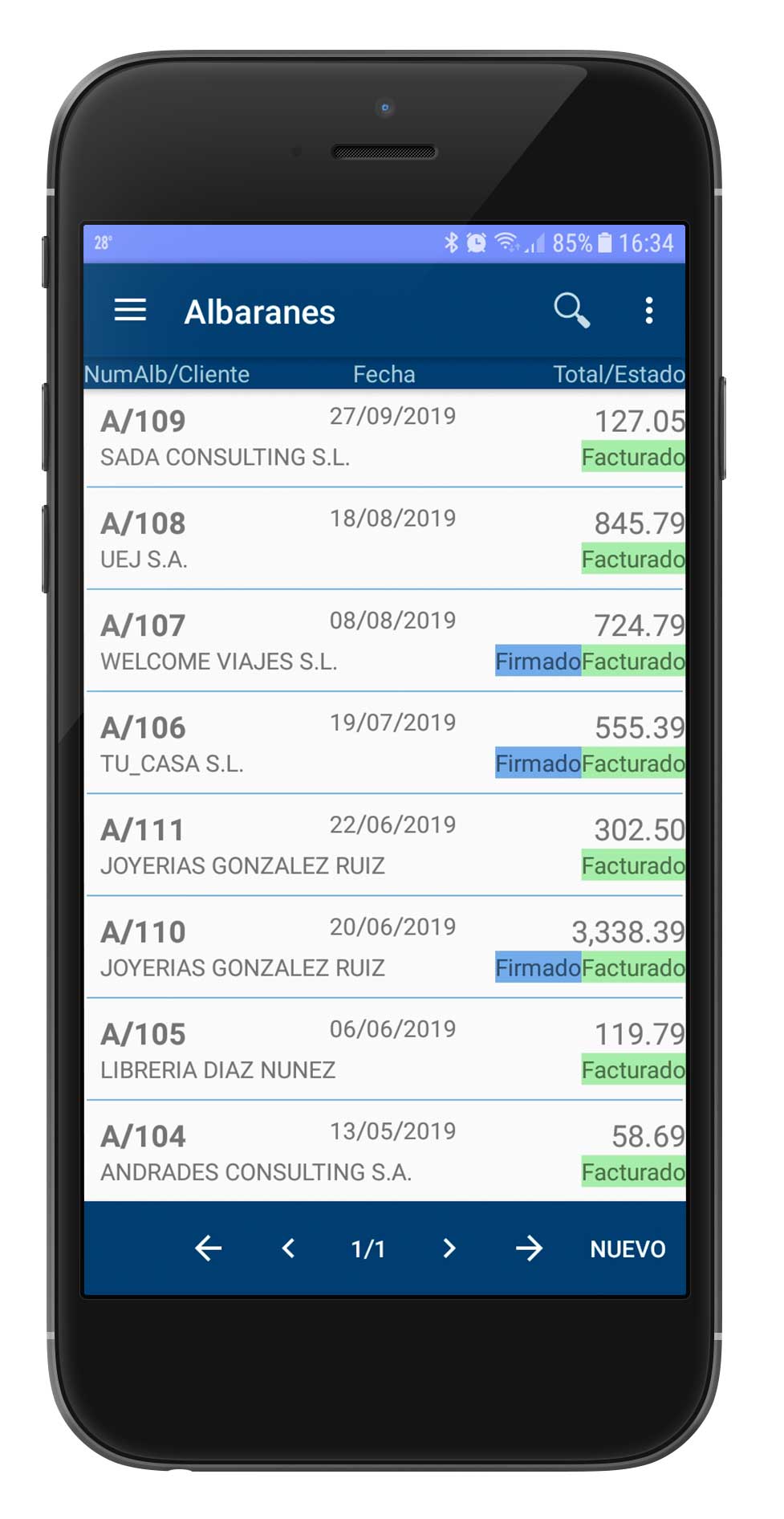Select albarán A/106 TU_CASA S.L.
The width and height of the screenshot is (784, 1519).
[384, 744]
